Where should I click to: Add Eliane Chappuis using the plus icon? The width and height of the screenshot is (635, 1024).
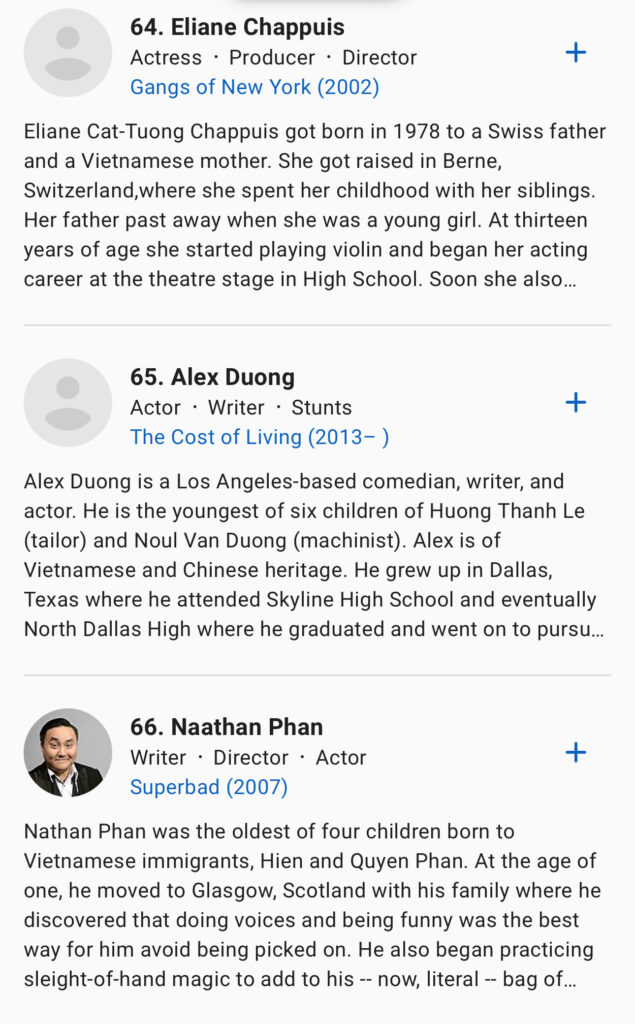point(576,53)
